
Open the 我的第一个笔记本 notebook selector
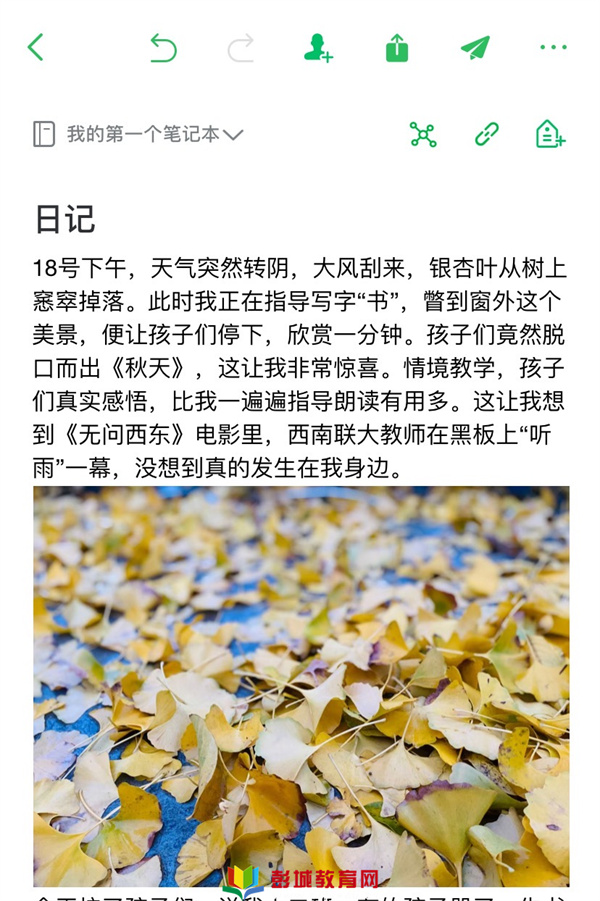140,134
